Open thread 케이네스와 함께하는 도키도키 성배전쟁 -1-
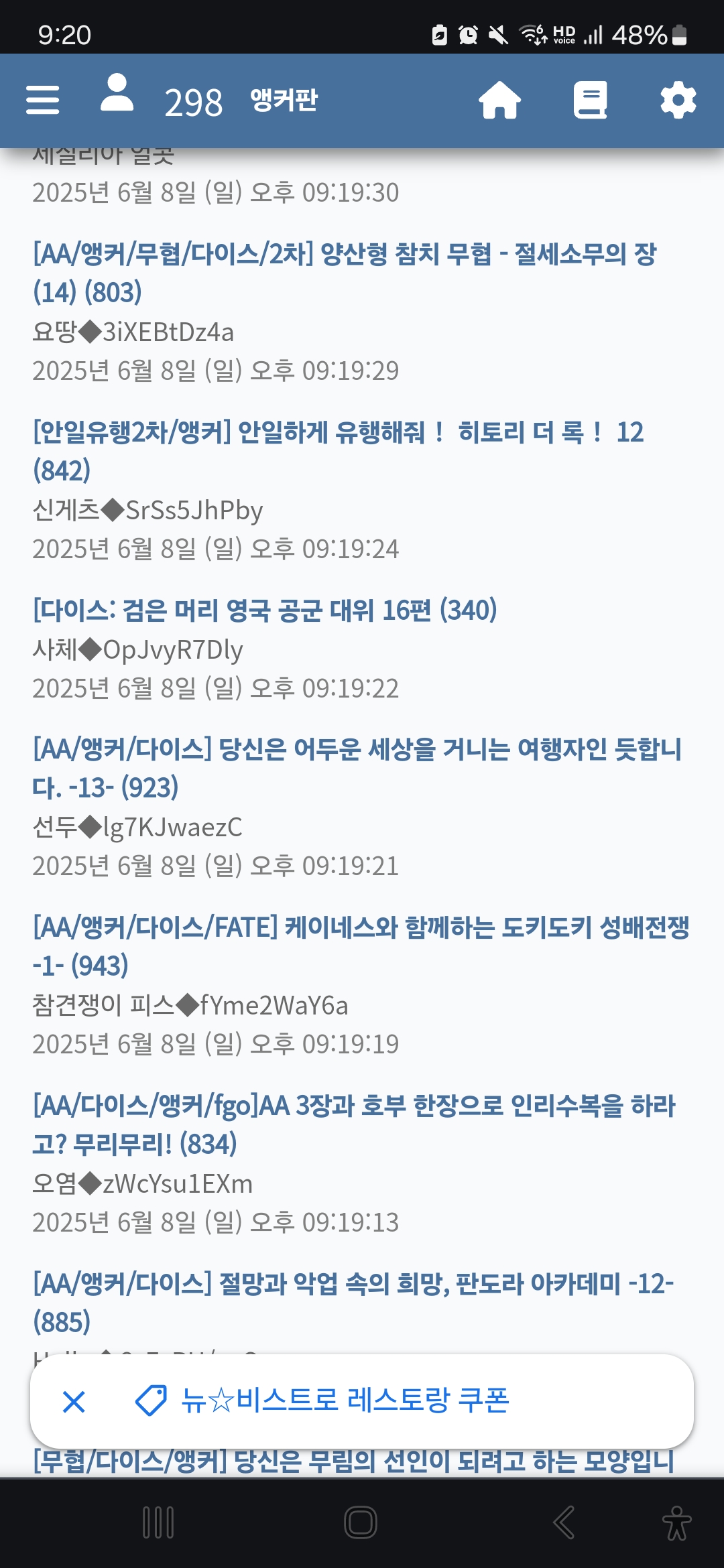 pyautogui.click(x=361, y=945)
